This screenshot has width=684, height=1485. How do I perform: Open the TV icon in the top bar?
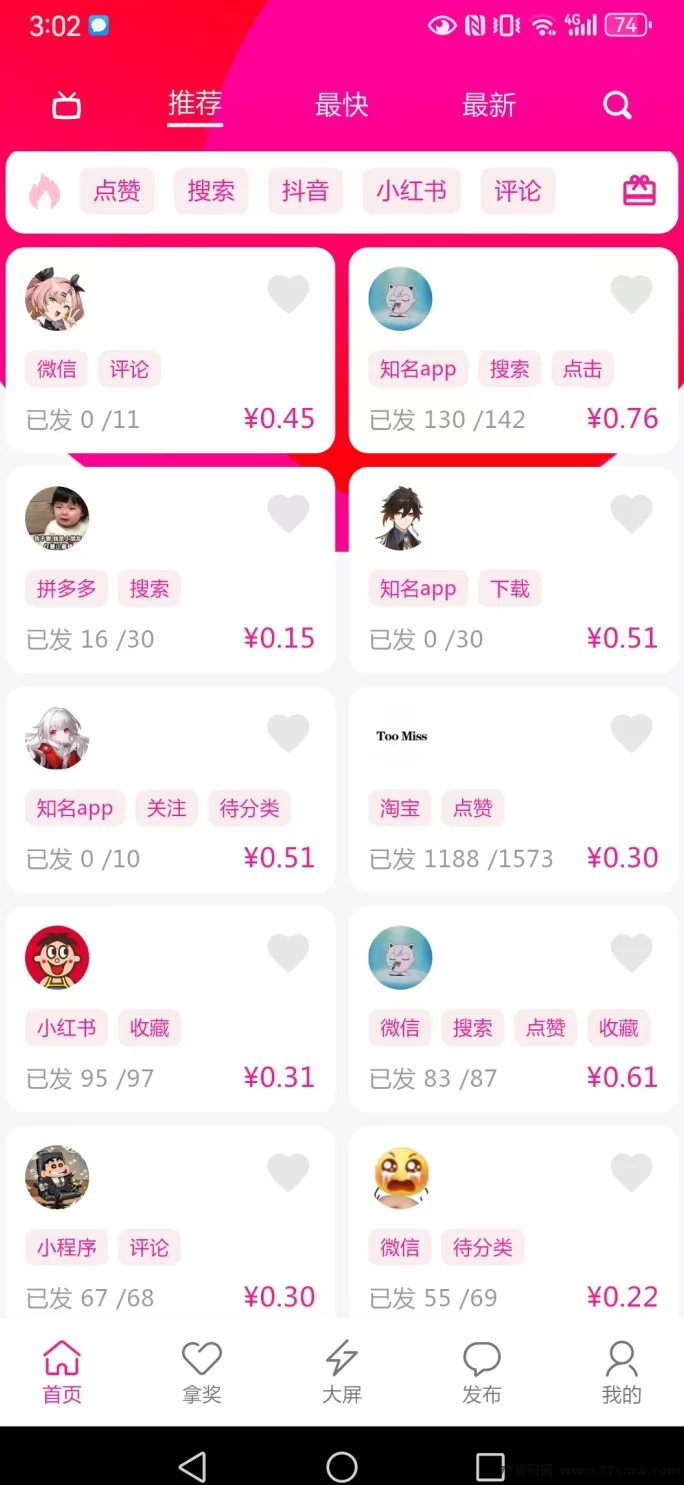click(x=66, y=105)
